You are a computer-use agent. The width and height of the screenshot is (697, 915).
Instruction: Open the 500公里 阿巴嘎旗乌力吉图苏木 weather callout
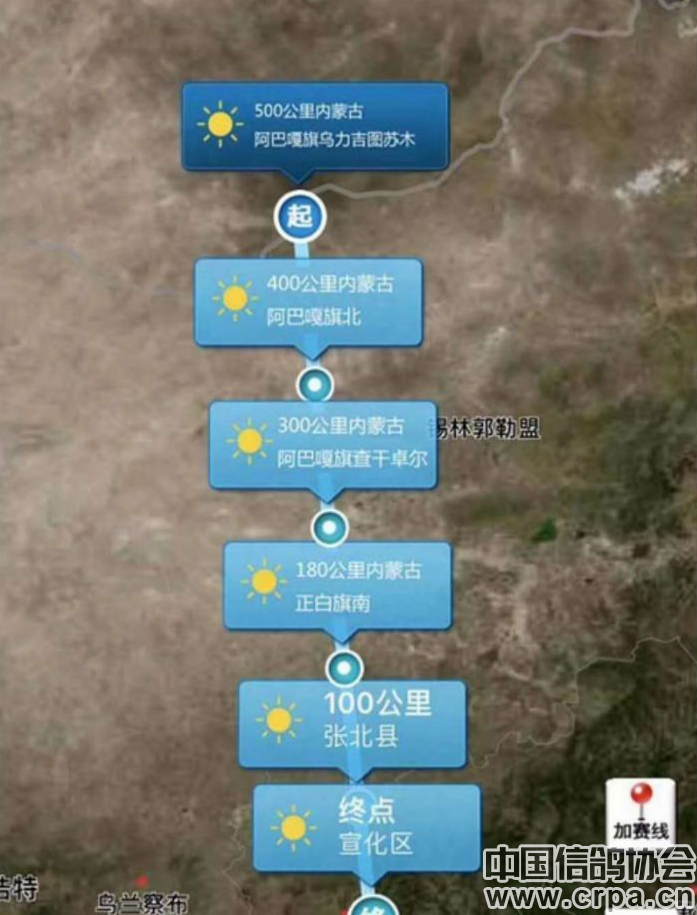pyautogui.click(x=314, y=126)
